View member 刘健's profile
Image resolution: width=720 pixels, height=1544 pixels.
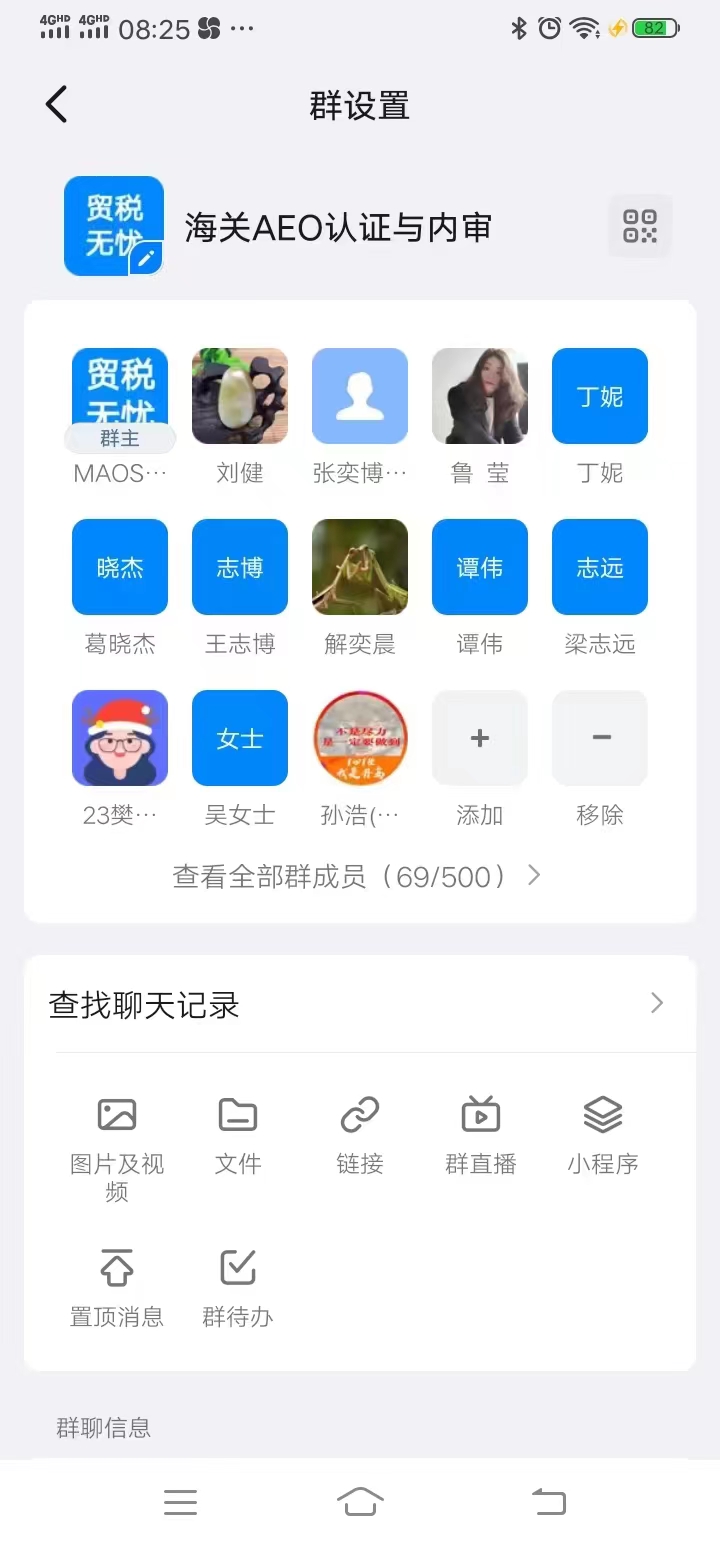click(240, 396)
